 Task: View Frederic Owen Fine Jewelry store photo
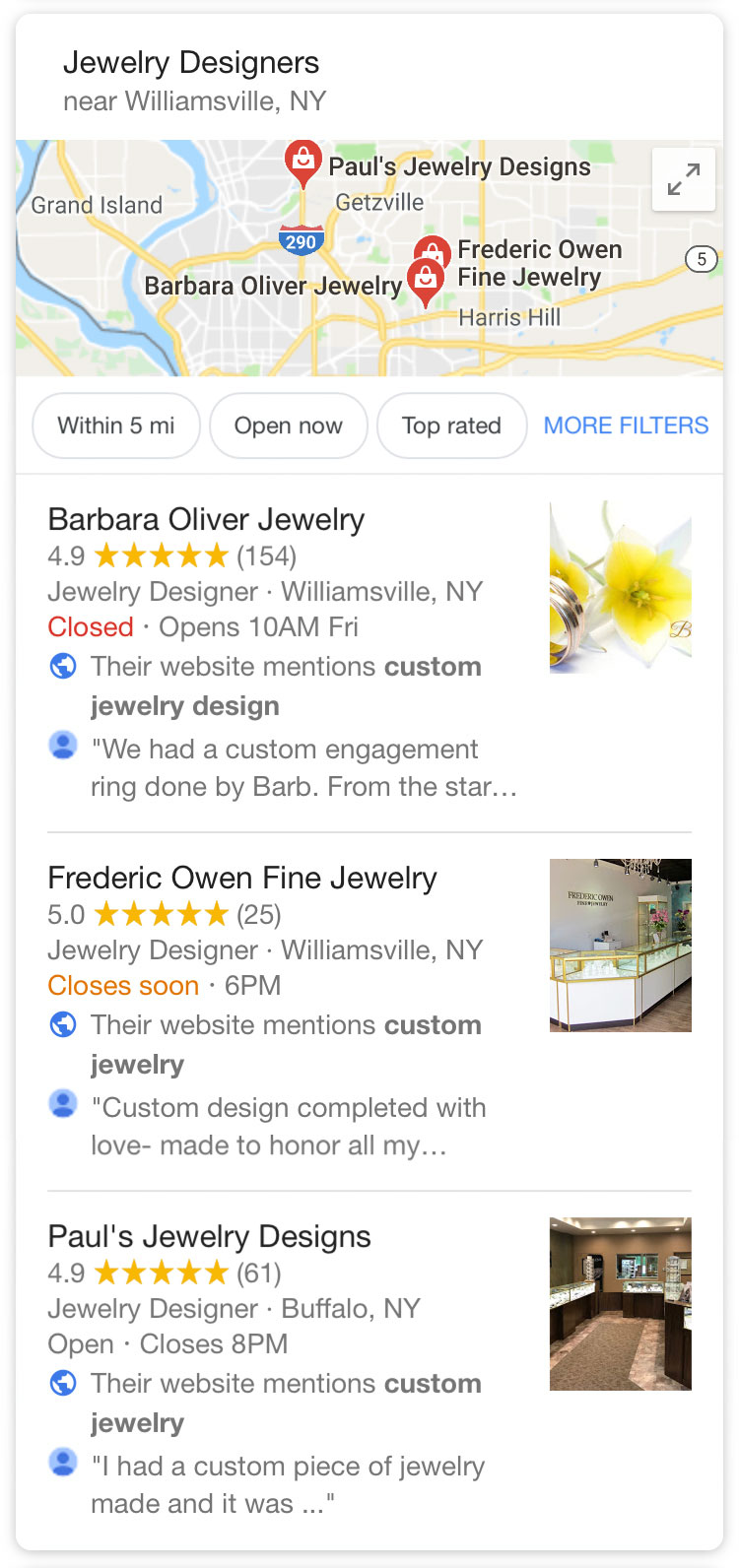click(621, 946)
